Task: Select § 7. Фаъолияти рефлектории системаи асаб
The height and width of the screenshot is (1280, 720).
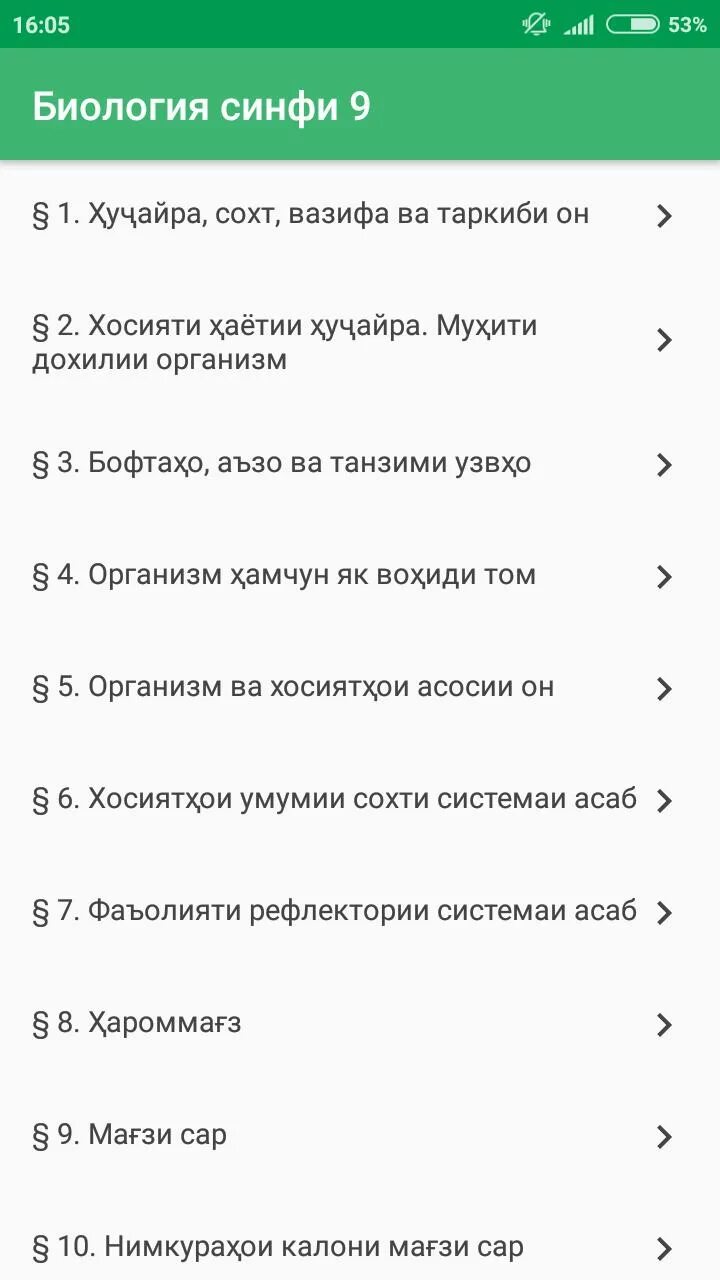Action: click(x=360, y=912)
